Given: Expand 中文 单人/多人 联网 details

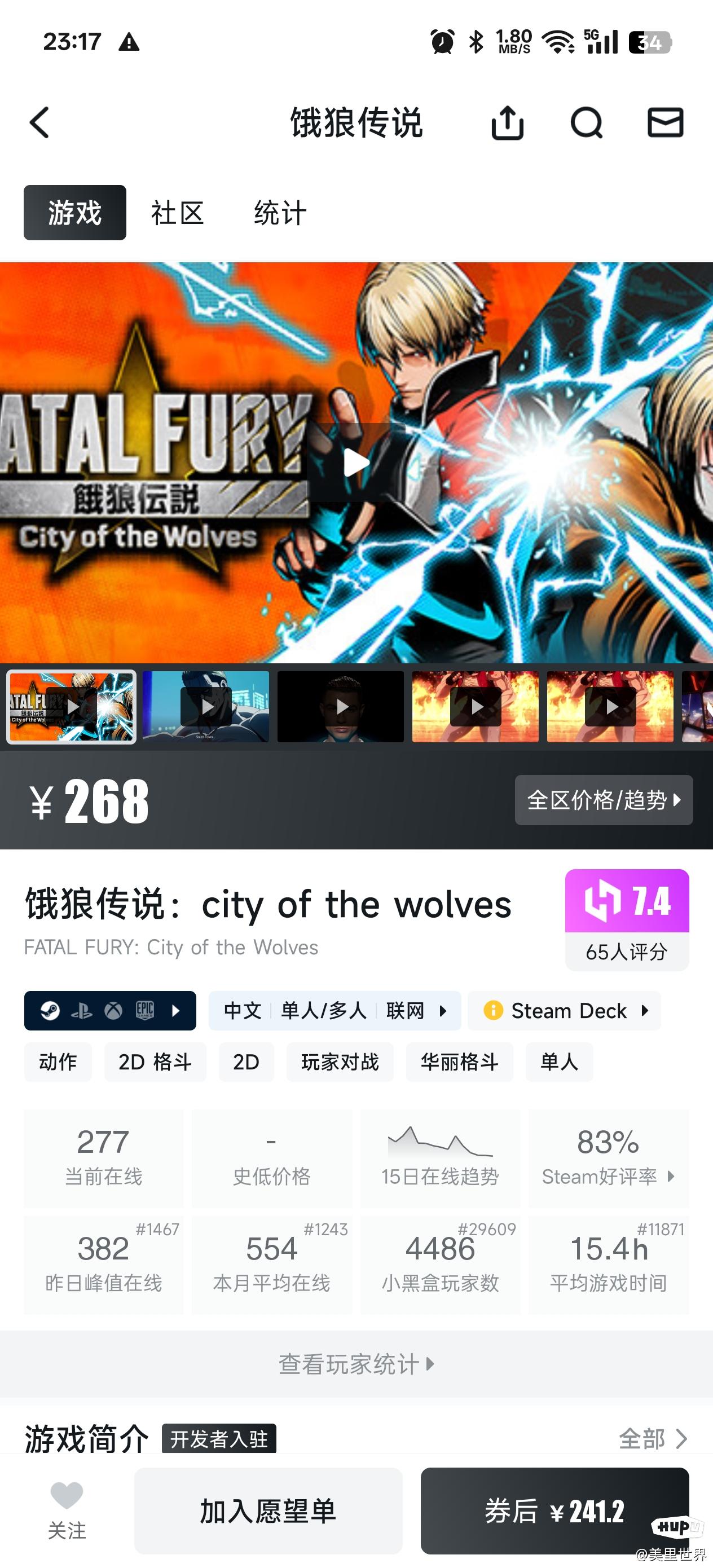Looking at the screenshot, I should pyautogui.click(x=335, y=1010).
